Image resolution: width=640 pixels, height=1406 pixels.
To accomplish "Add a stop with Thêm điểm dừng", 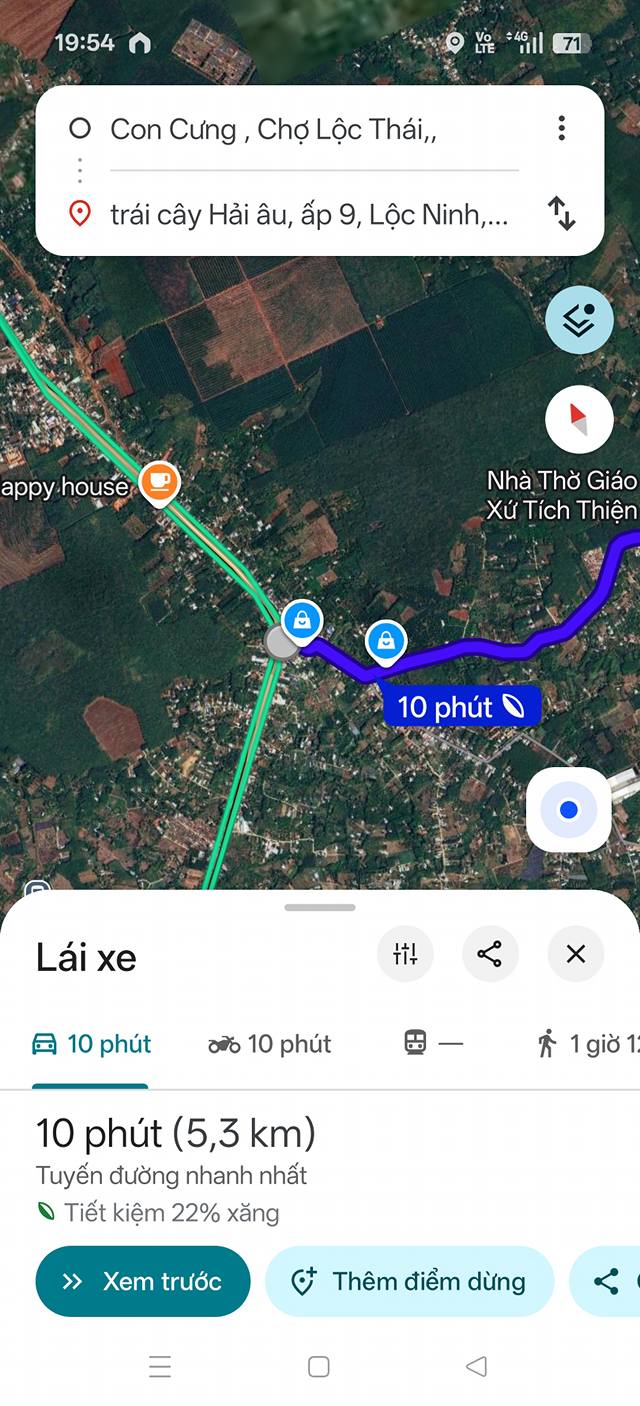I will (x=408, y=1281).
